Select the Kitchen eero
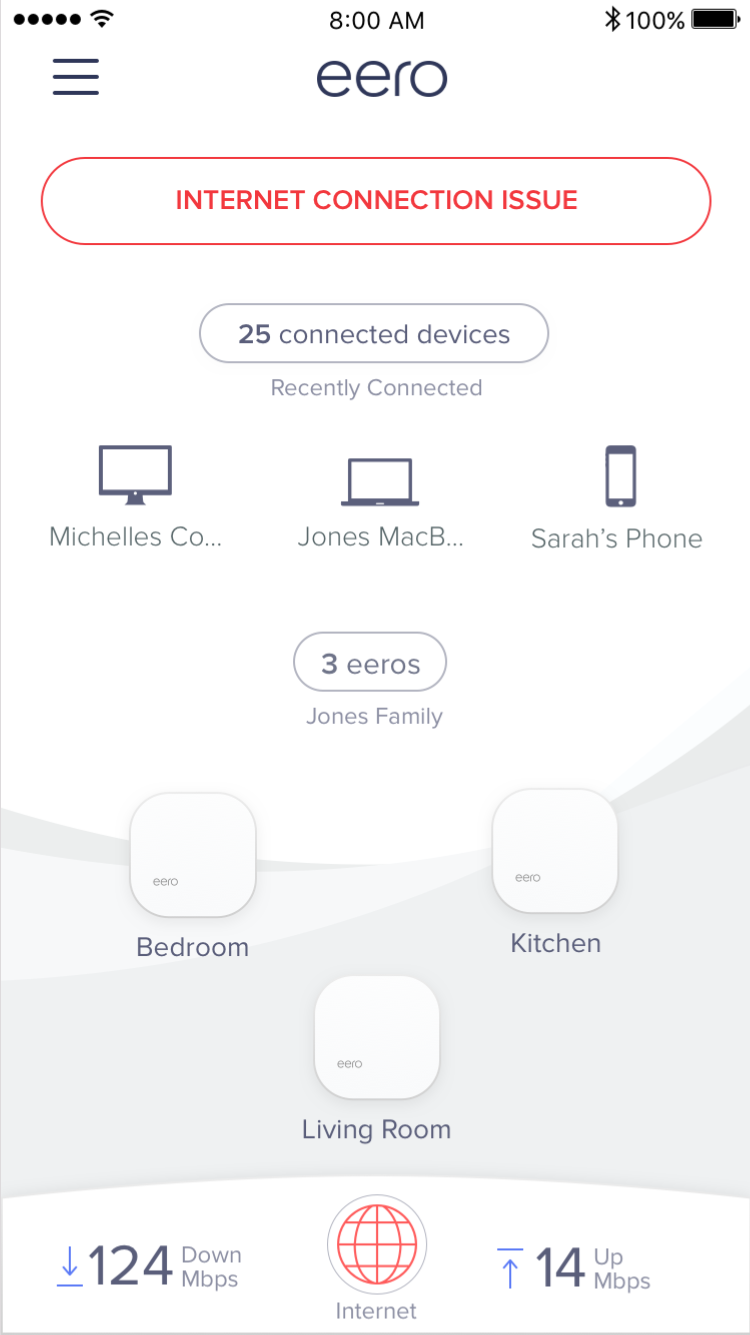 [555, 852]
